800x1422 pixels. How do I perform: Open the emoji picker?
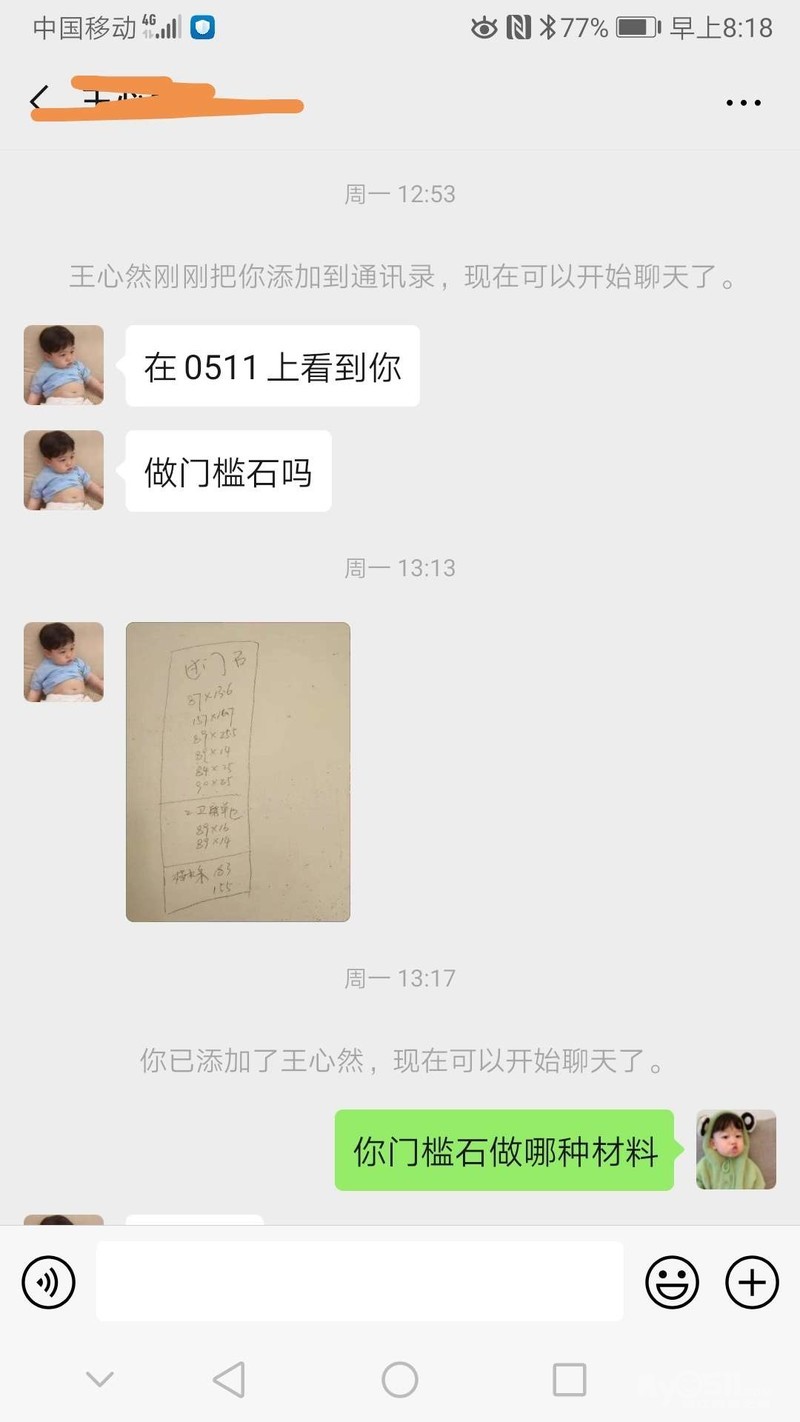(672, 1281)
